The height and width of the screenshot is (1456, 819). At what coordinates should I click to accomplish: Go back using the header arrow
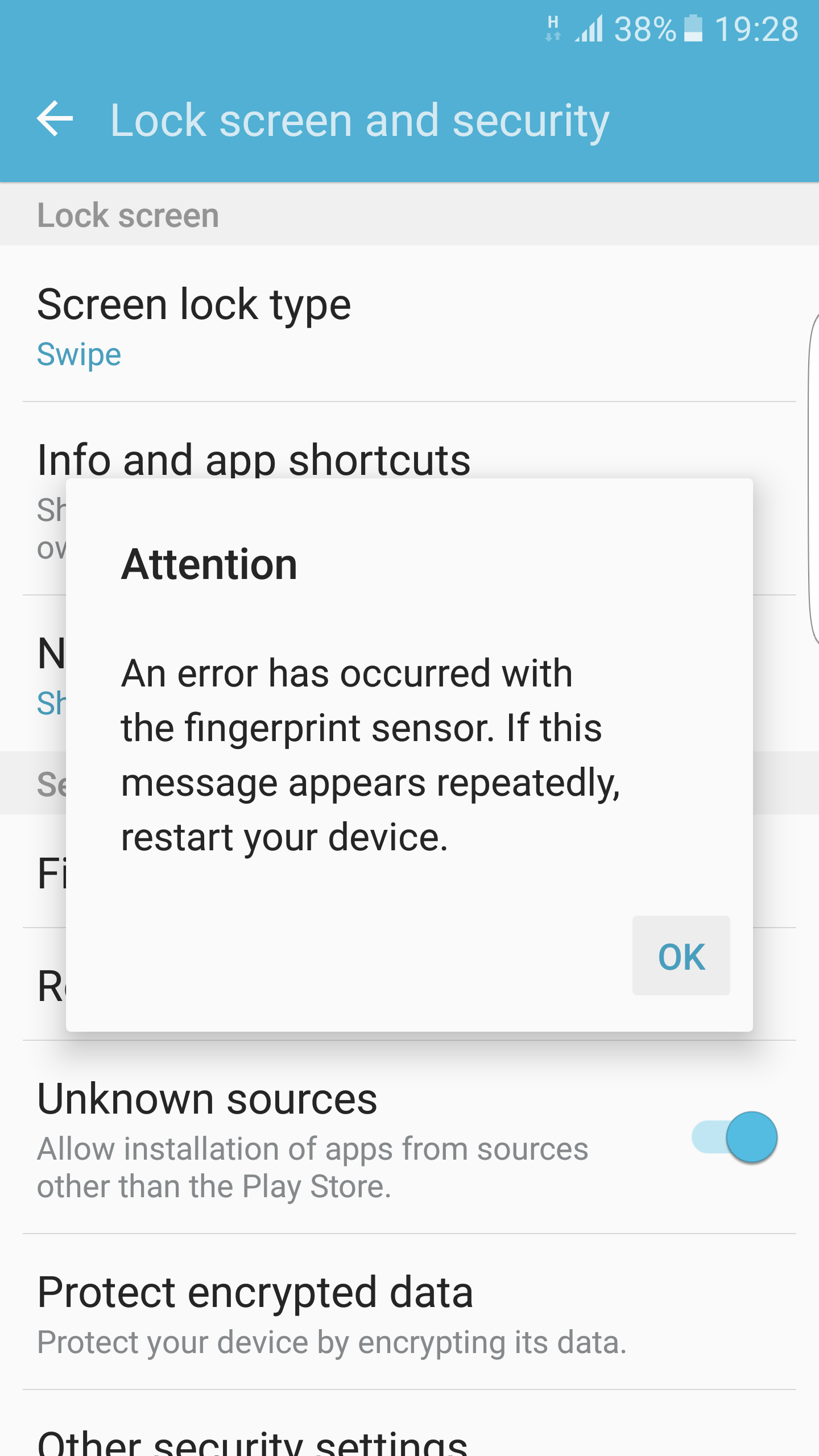click(x=55, y=119)
